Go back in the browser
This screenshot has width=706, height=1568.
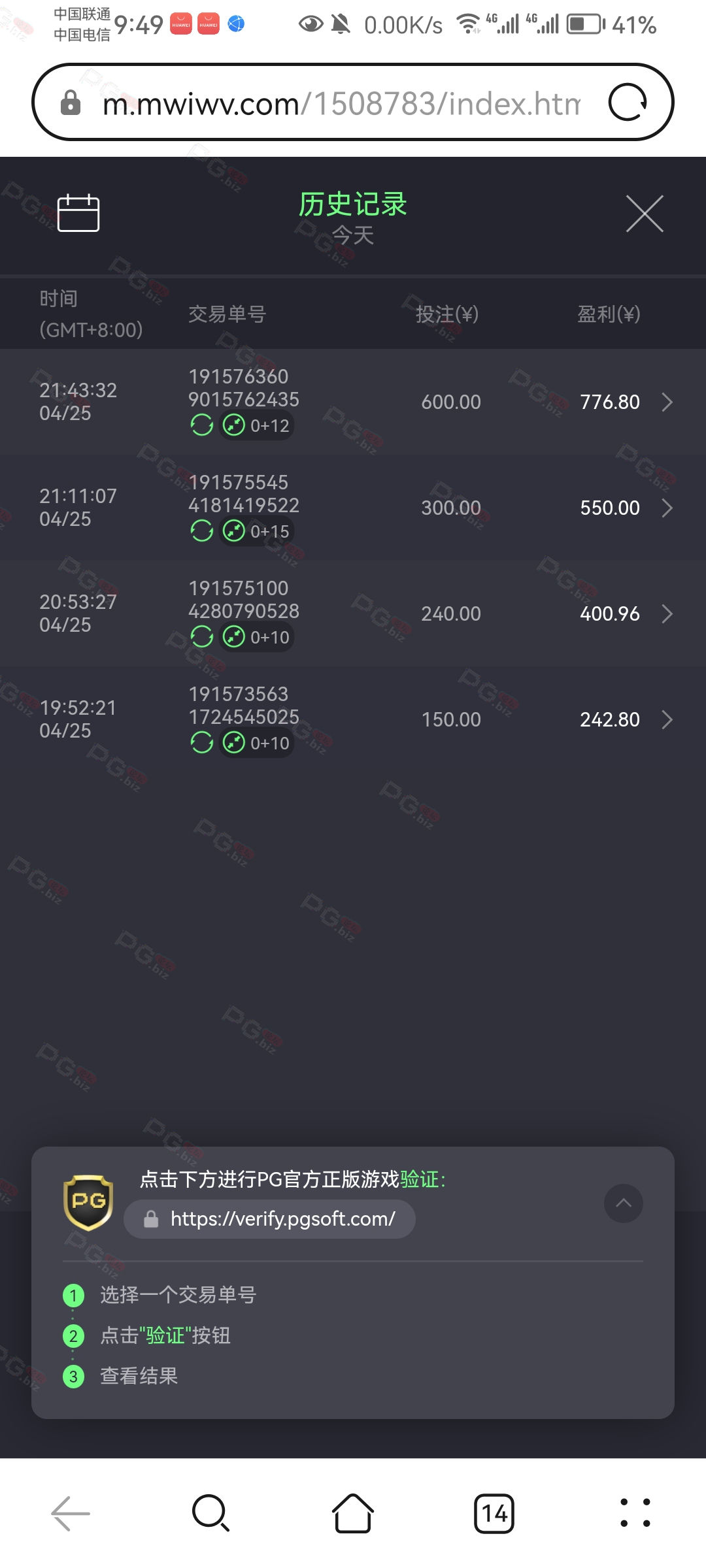pos(71,1513)
